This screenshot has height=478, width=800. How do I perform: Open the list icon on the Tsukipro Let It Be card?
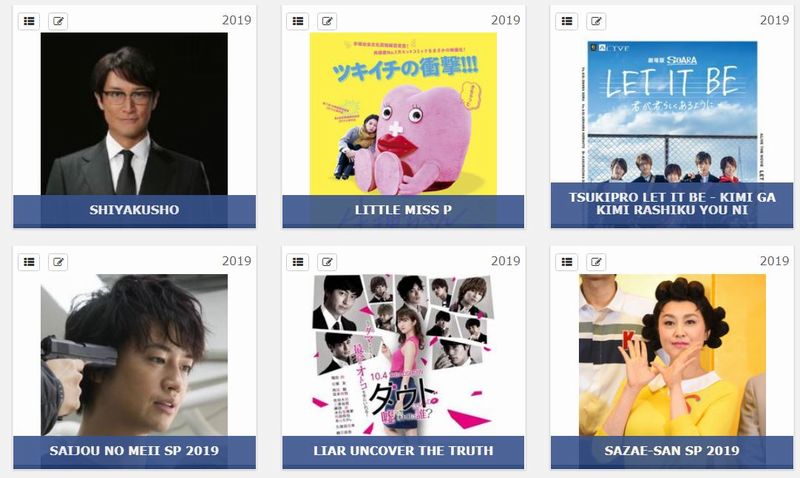[x=566, y=20]
